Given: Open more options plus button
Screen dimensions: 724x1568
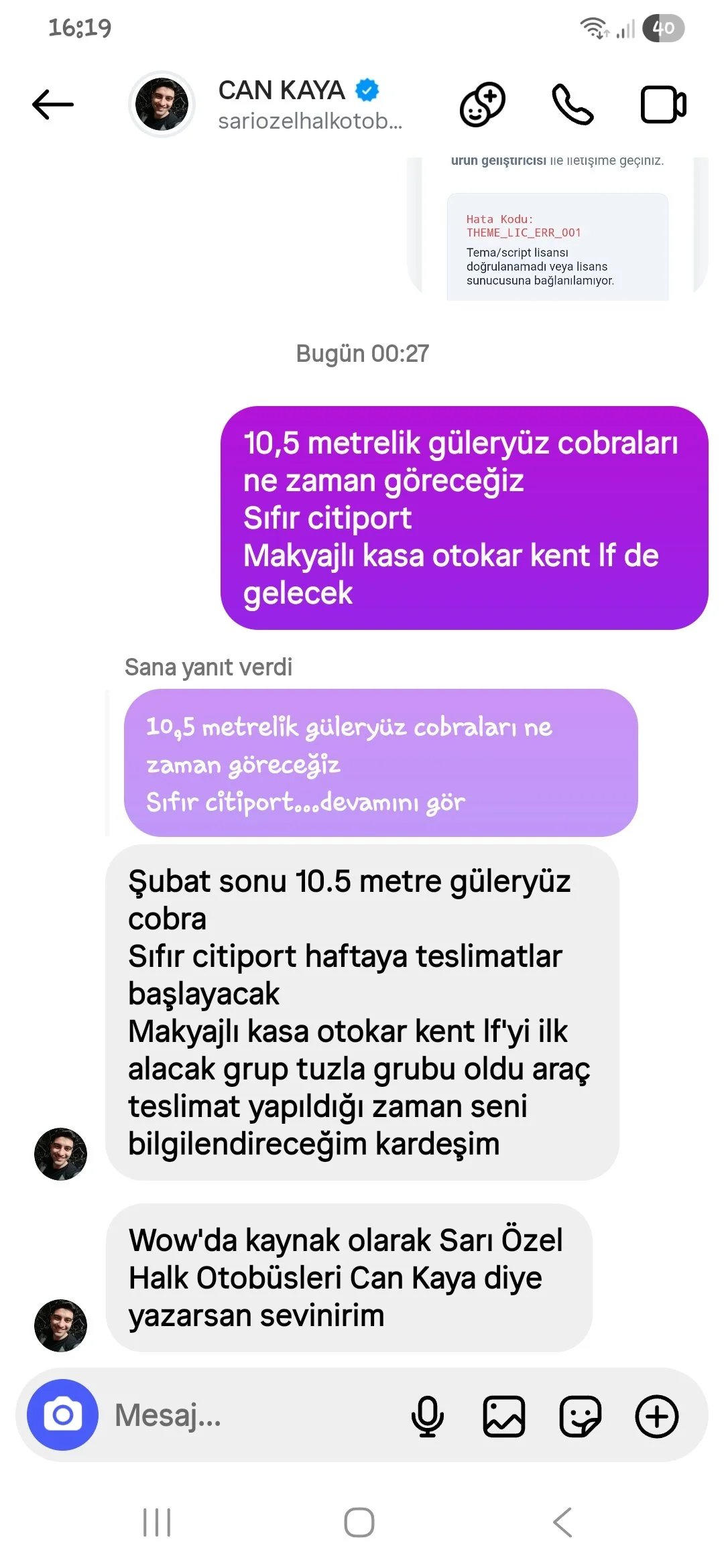Looking at the screenshot, I should (x=656, y=1416).
